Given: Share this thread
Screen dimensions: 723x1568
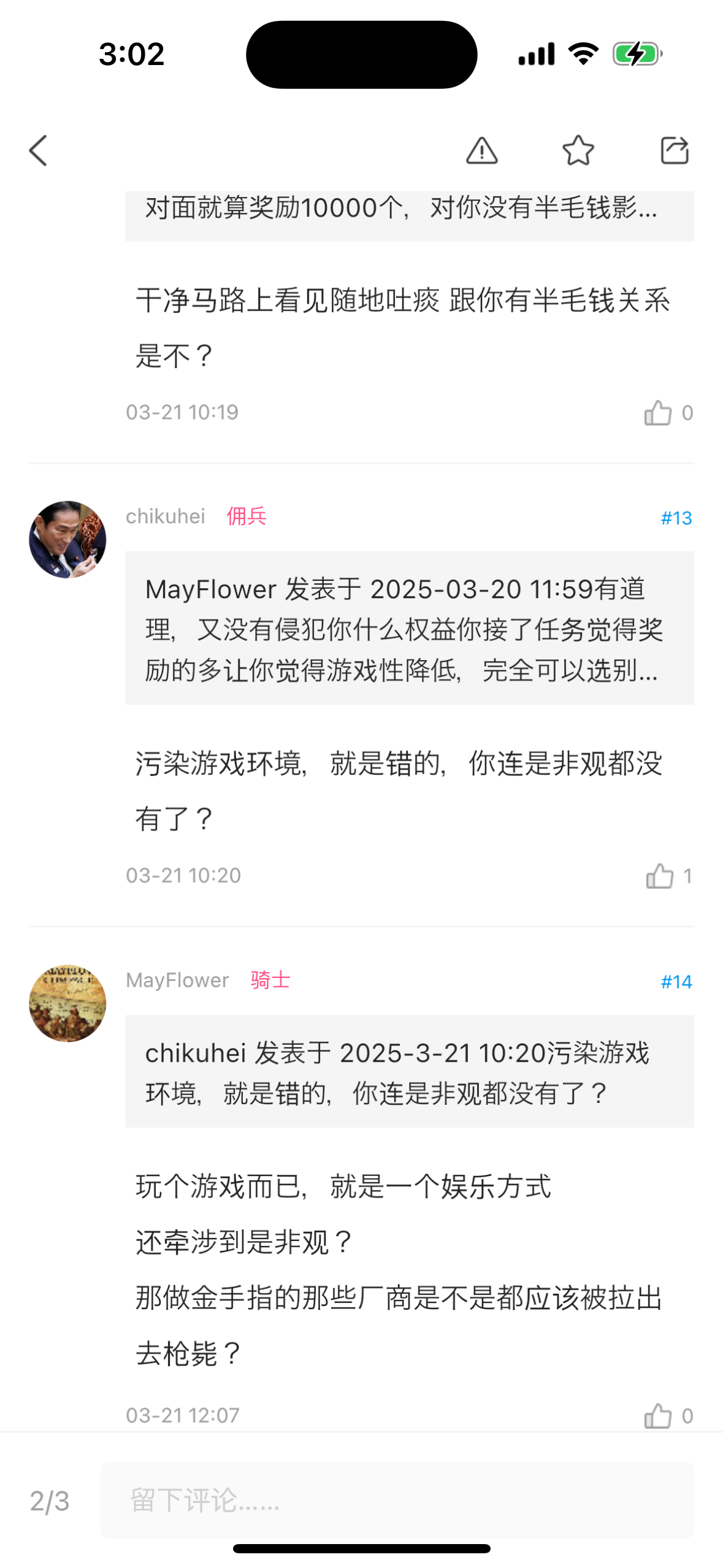Looking at the screenshot, I should click(x=674, y=150).
